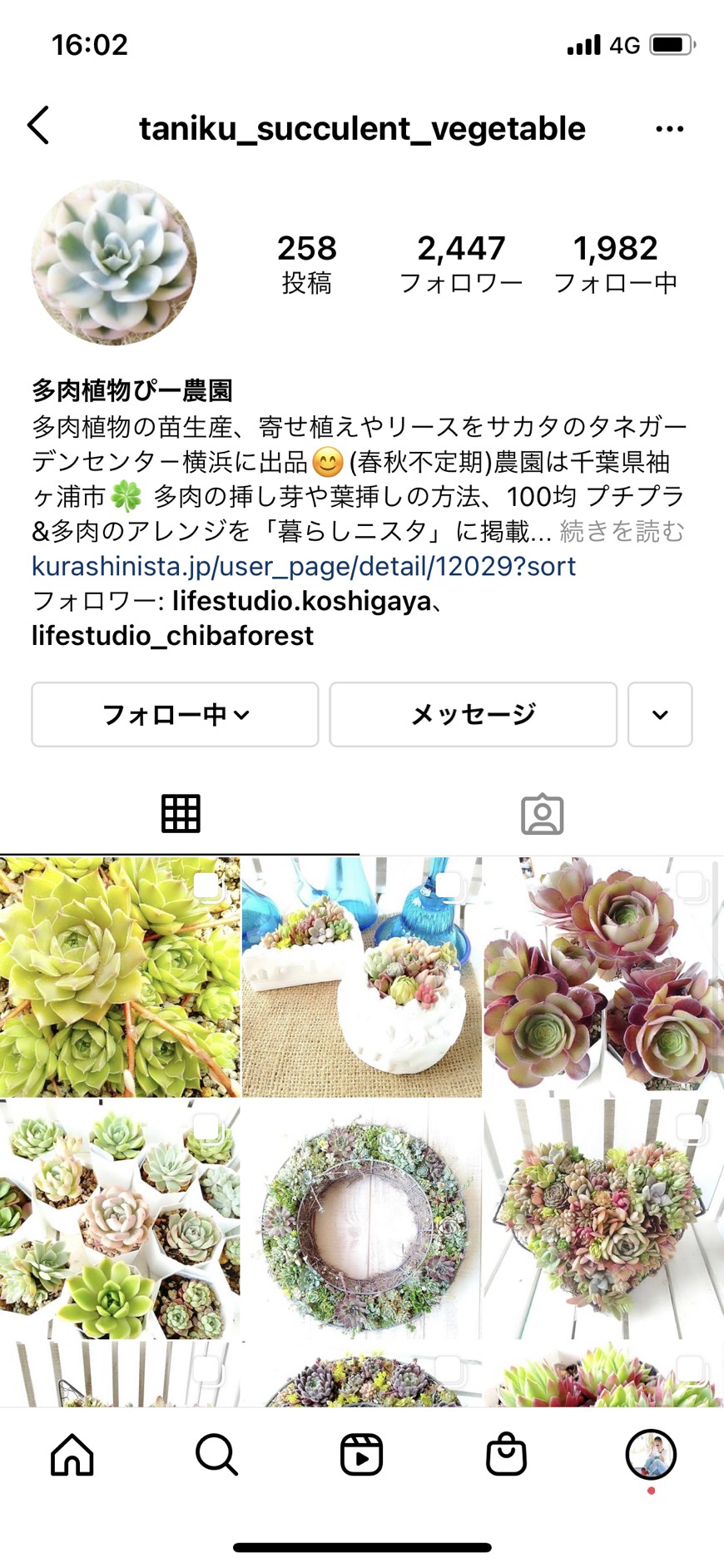Open the Reels tab in bottom bar
Image resolution: width=724 pixels, height=1568 pixels.
(x=361, y=1454)
